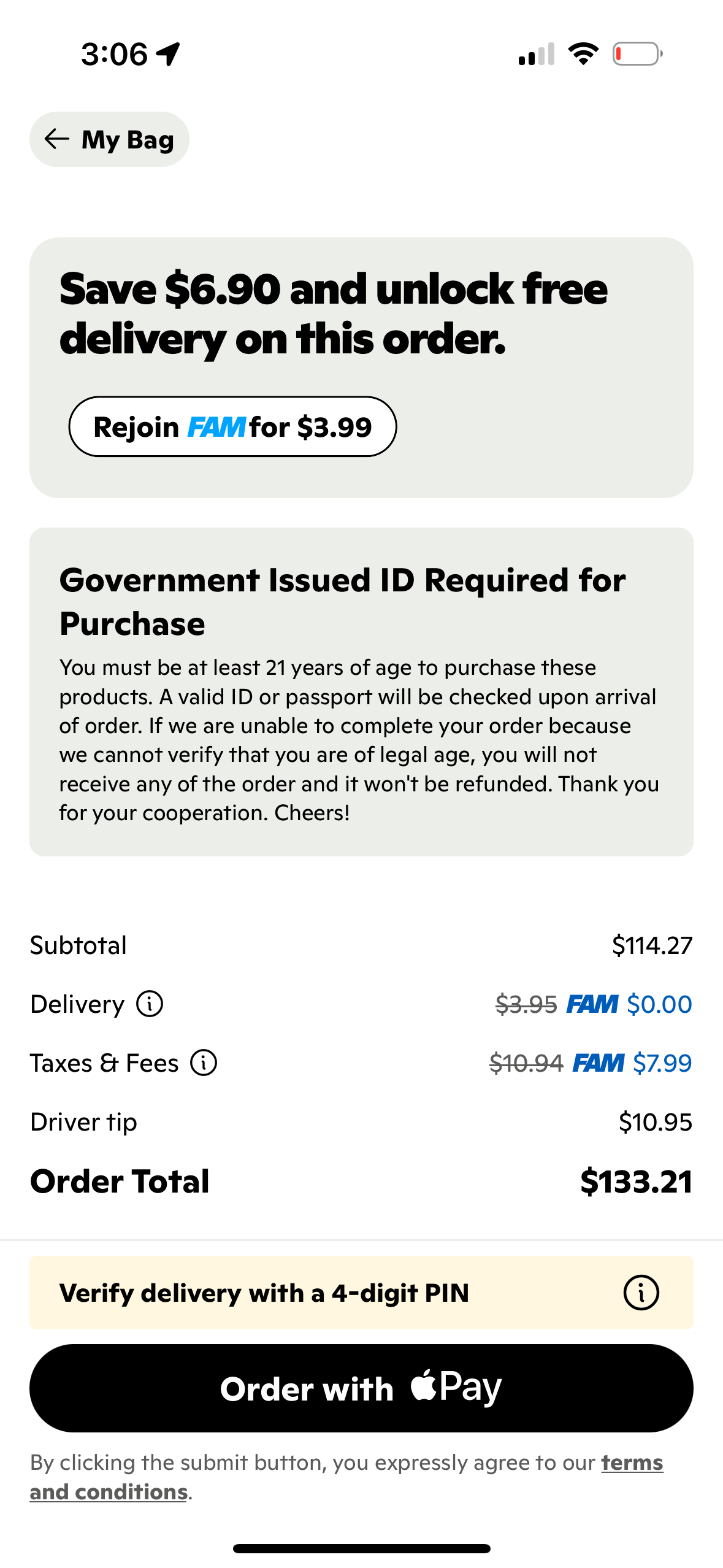Click the 4-digit PIN info icon
Image resolution: width=723 pixels, height=1568 pixels.
(x=640, y=1292)
